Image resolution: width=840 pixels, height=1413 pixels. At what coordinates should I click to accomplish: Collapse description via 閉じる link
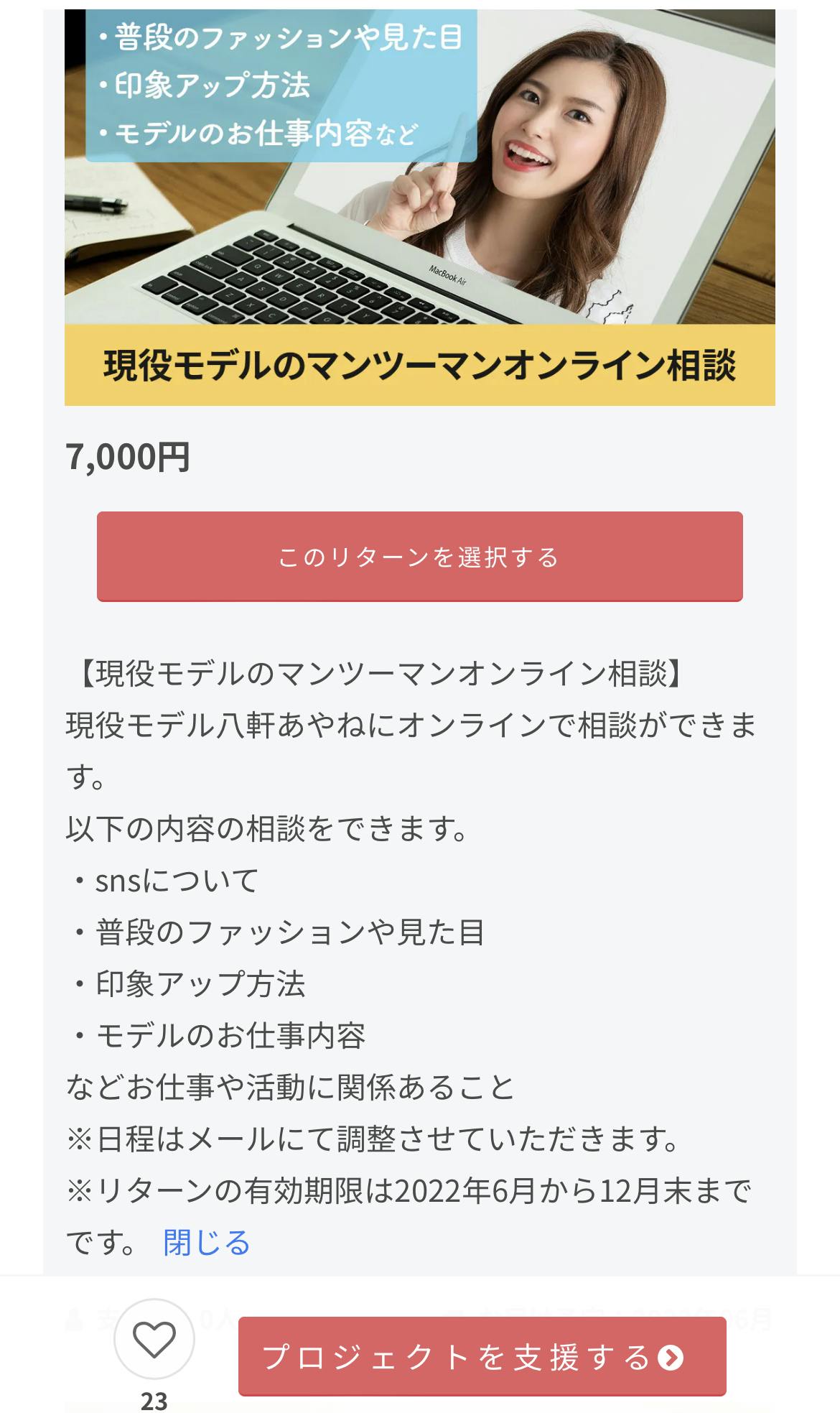pyautogui.click(x=207, y=1242)
